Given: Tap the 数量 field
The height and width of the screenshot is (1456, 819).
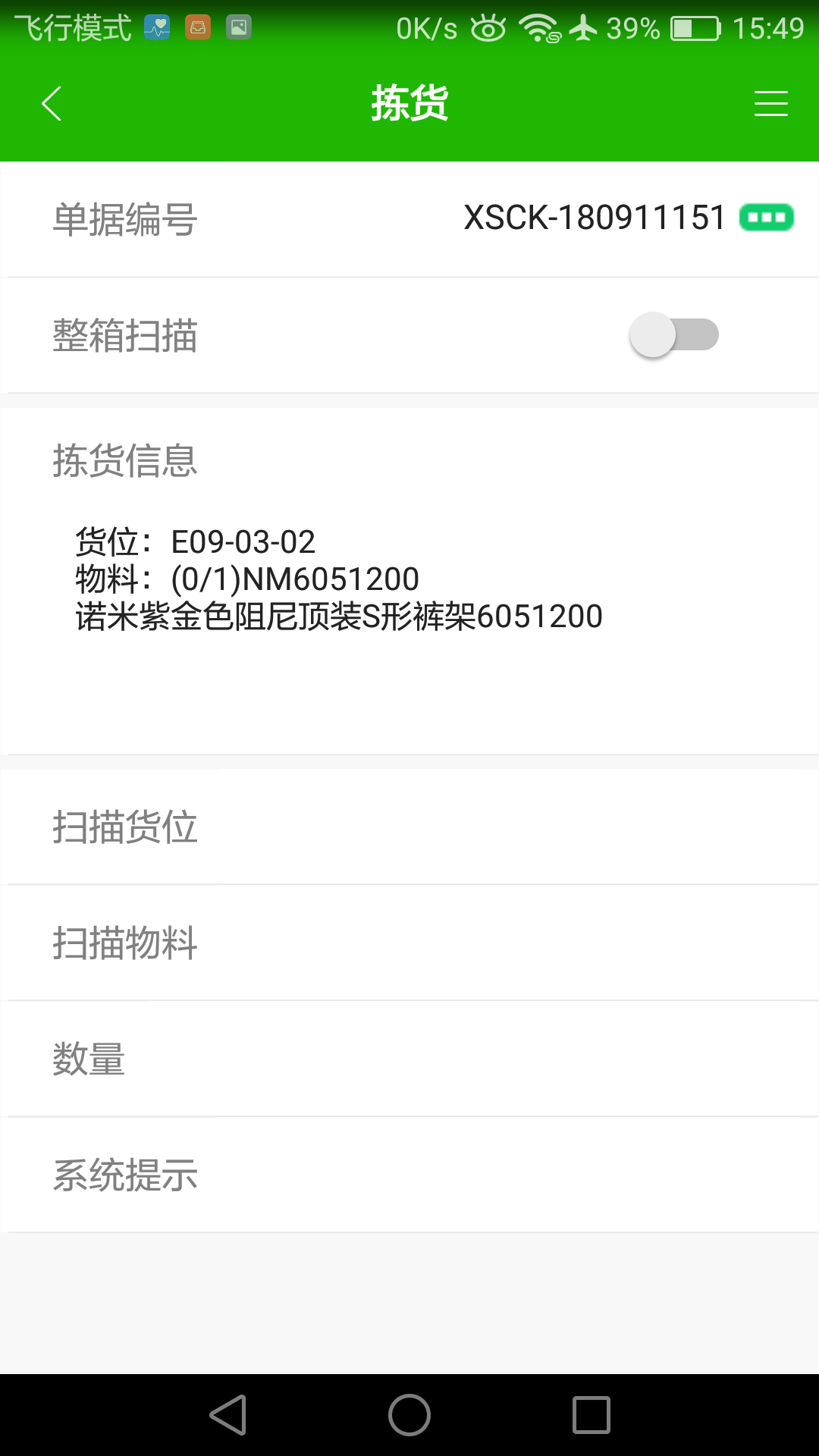Looking at the screenshot, I should pos(409,1059).
